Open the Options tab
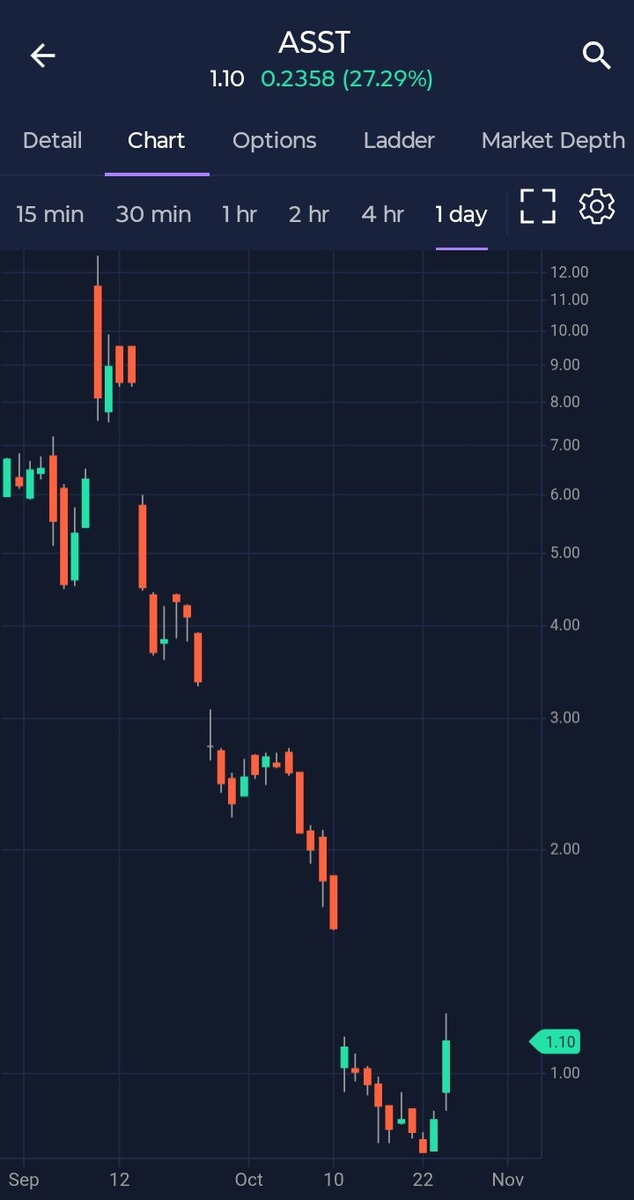The height and width of the screenshot is (1200, 634). pyautogui.click(x=274, y=141)
